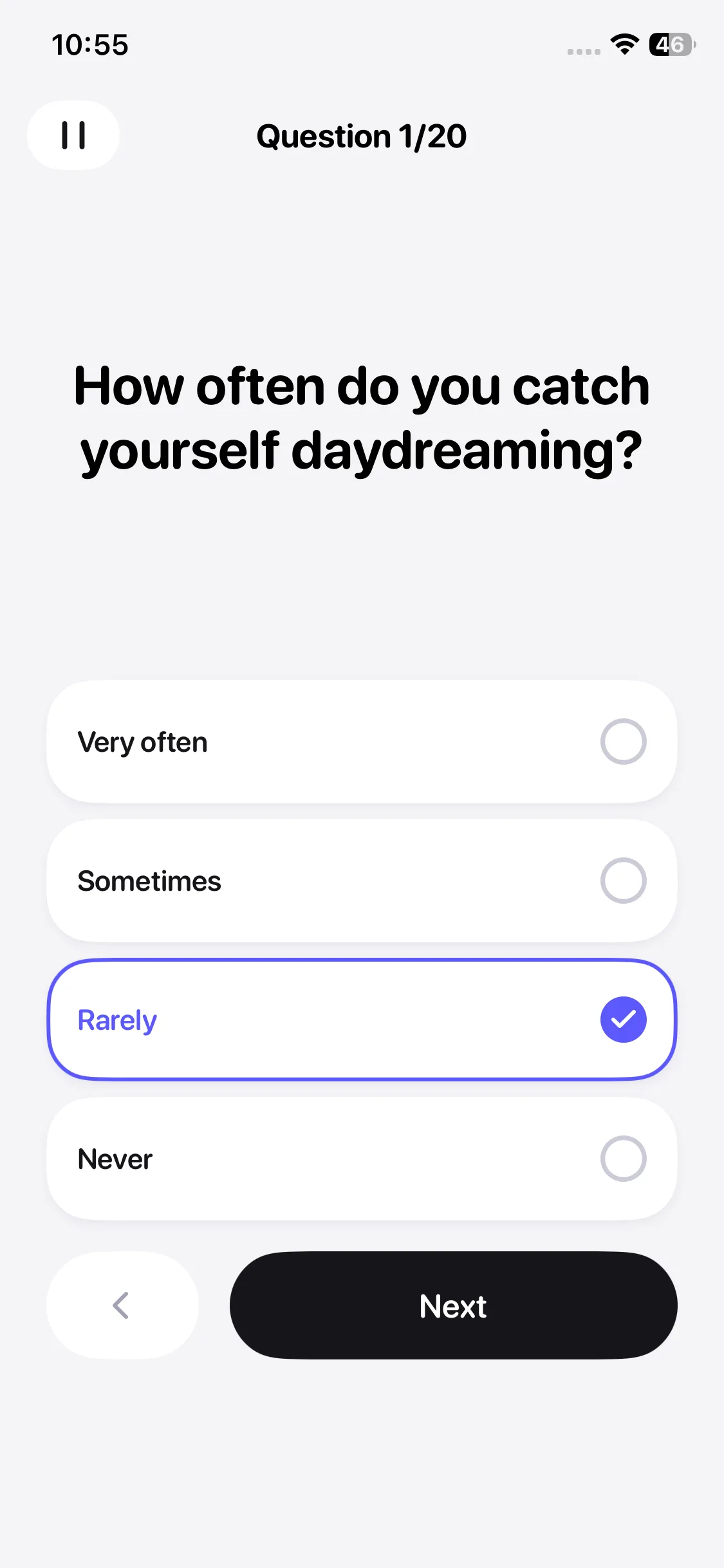724x1568 pixels.
Task: Select the Very often answer
Action: tap(362, 742)
